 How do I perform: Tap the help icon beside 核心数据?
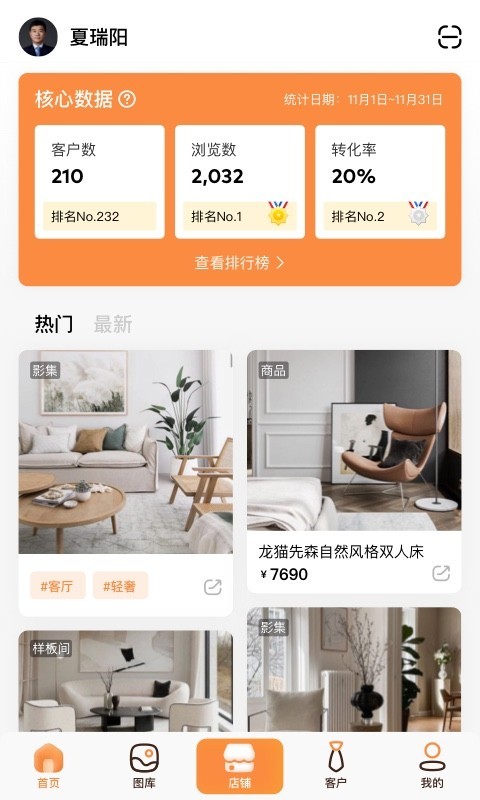[127, 99]
